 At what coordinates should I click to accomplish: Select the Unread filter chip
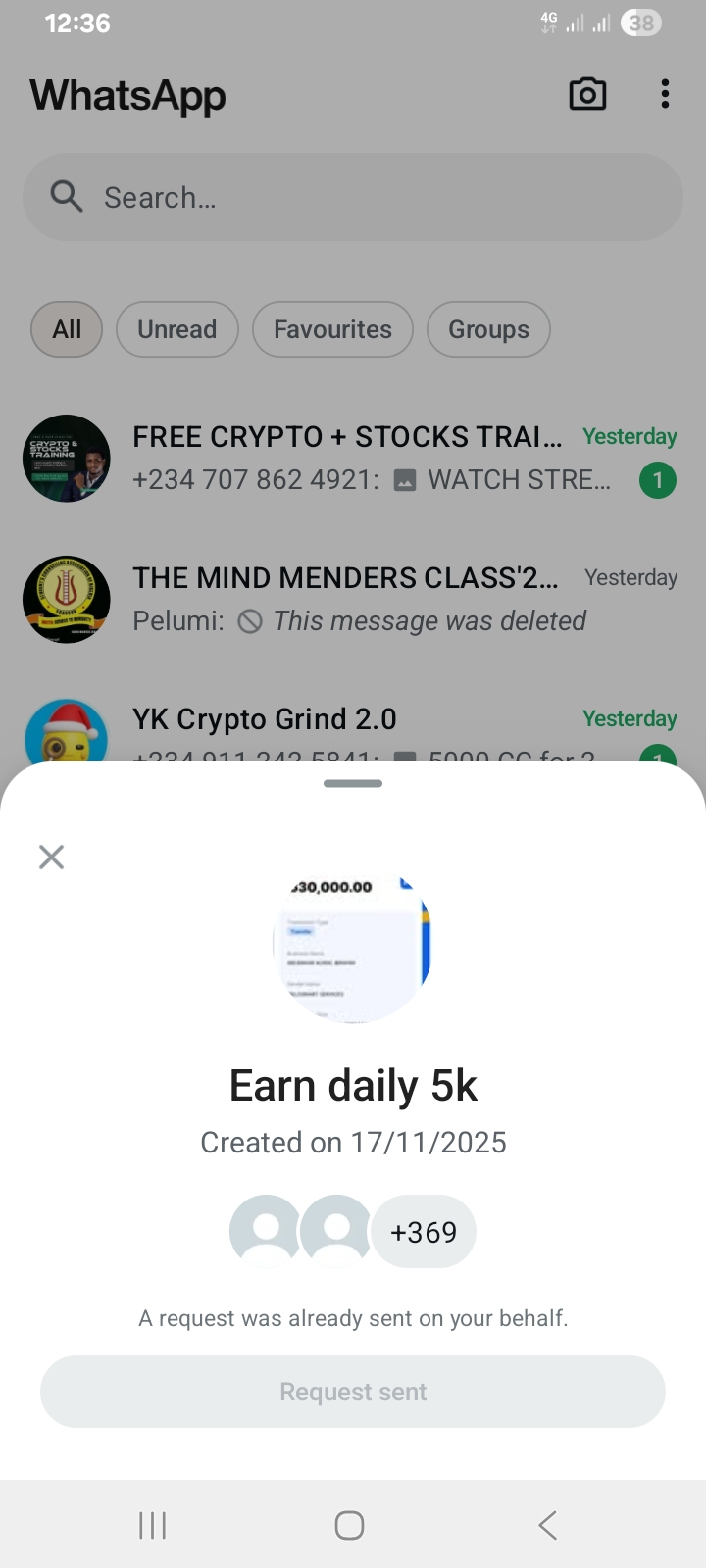[177, 329]
